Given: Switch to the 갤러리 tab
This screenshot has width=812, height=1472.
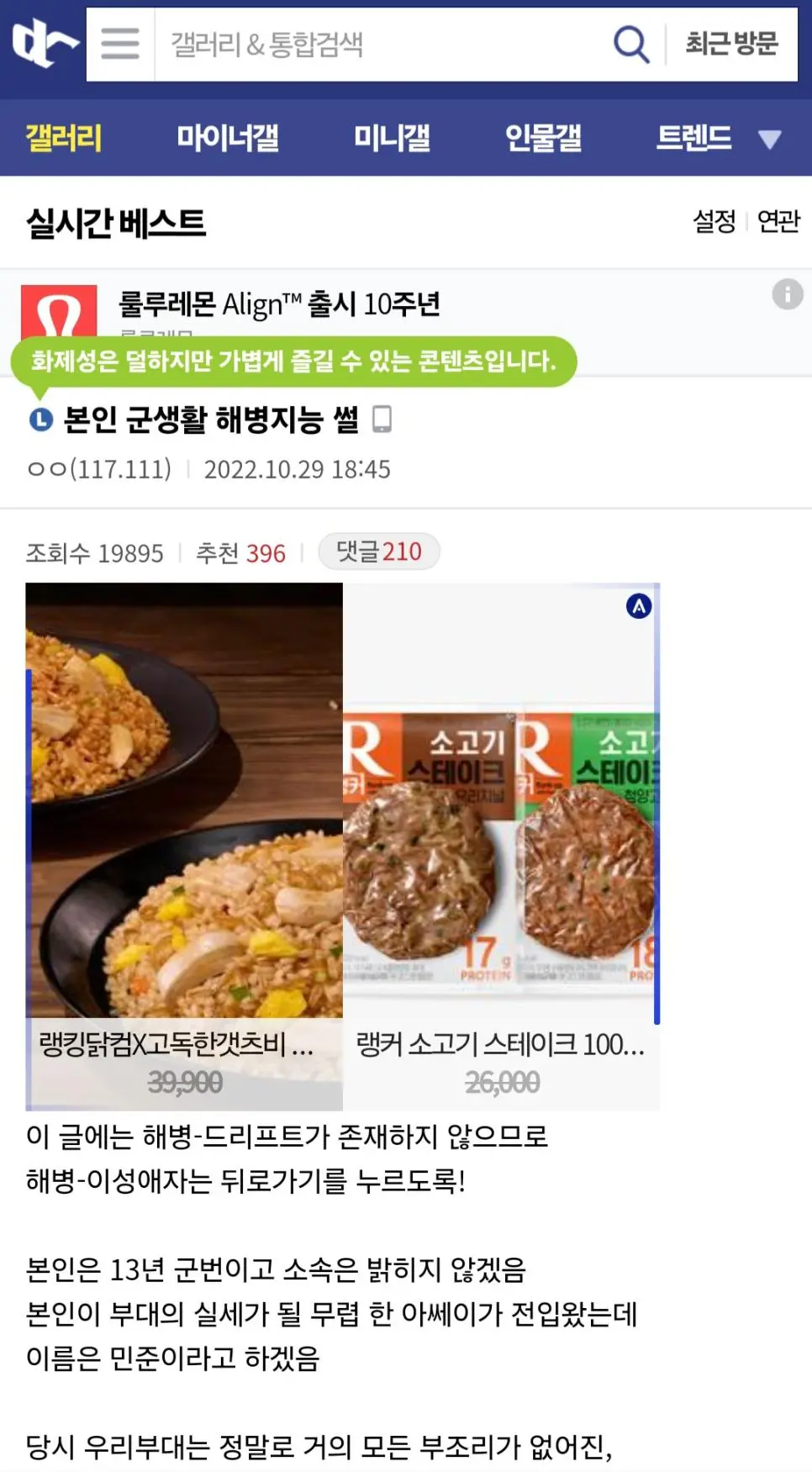Looking at the screenshot, I should (64, 138).
